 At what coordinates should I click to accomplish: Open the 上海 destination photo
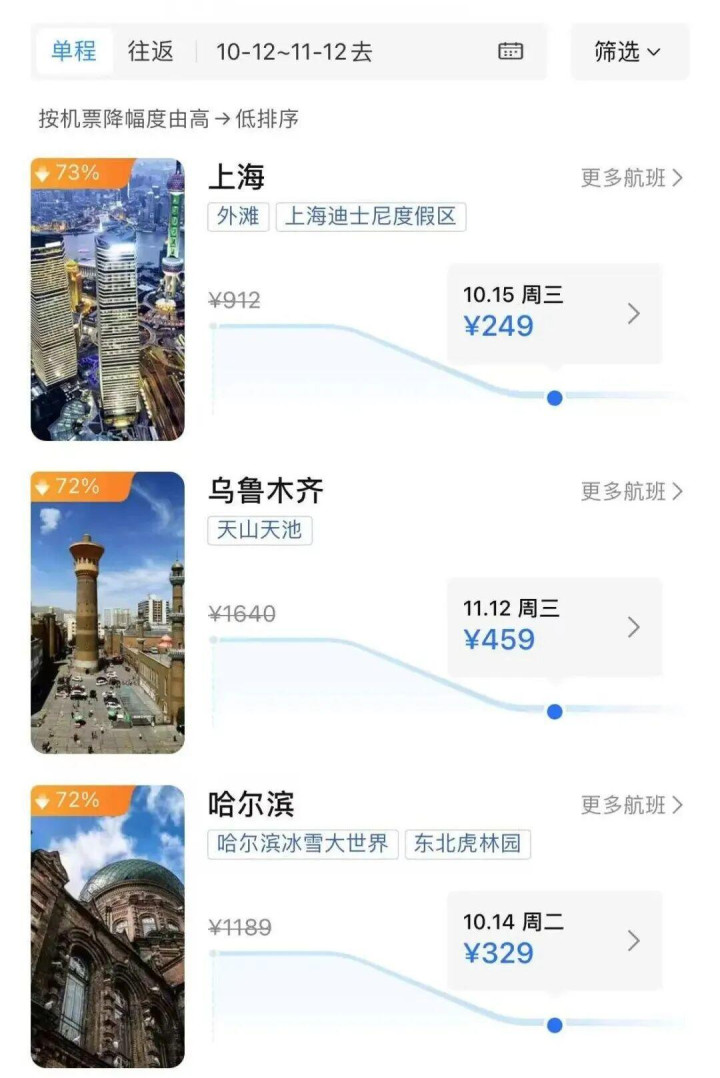click(x=108, y=299)
